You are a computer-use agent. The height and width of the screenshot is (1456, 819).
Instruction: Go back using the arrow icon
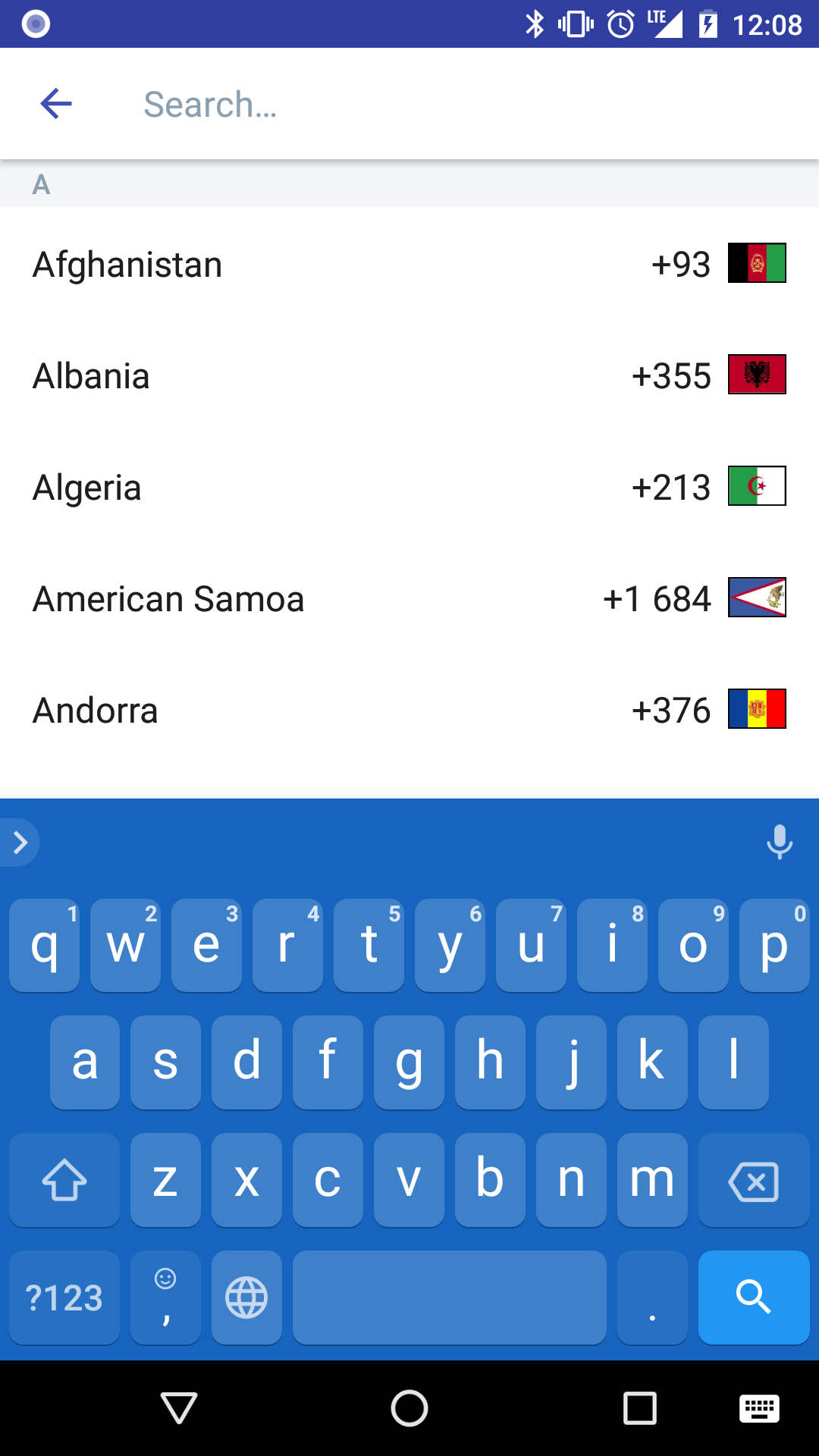click(x=56, y=104)
